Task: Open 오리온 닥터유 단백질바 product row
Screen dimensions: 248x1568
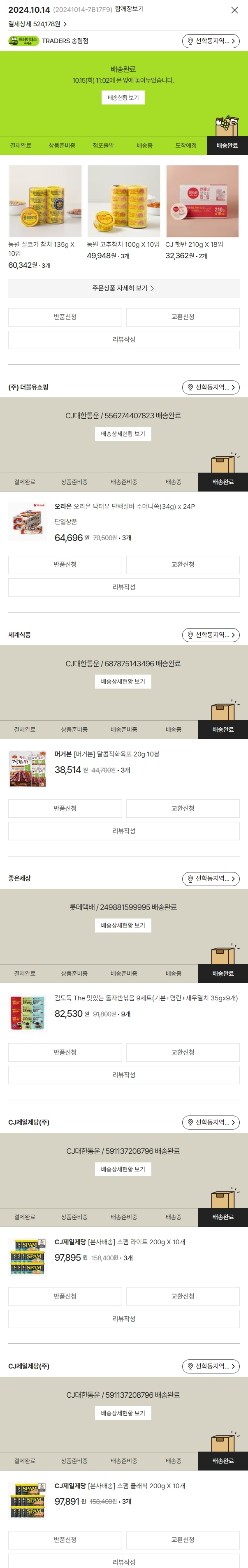Action: click(124, 522)
